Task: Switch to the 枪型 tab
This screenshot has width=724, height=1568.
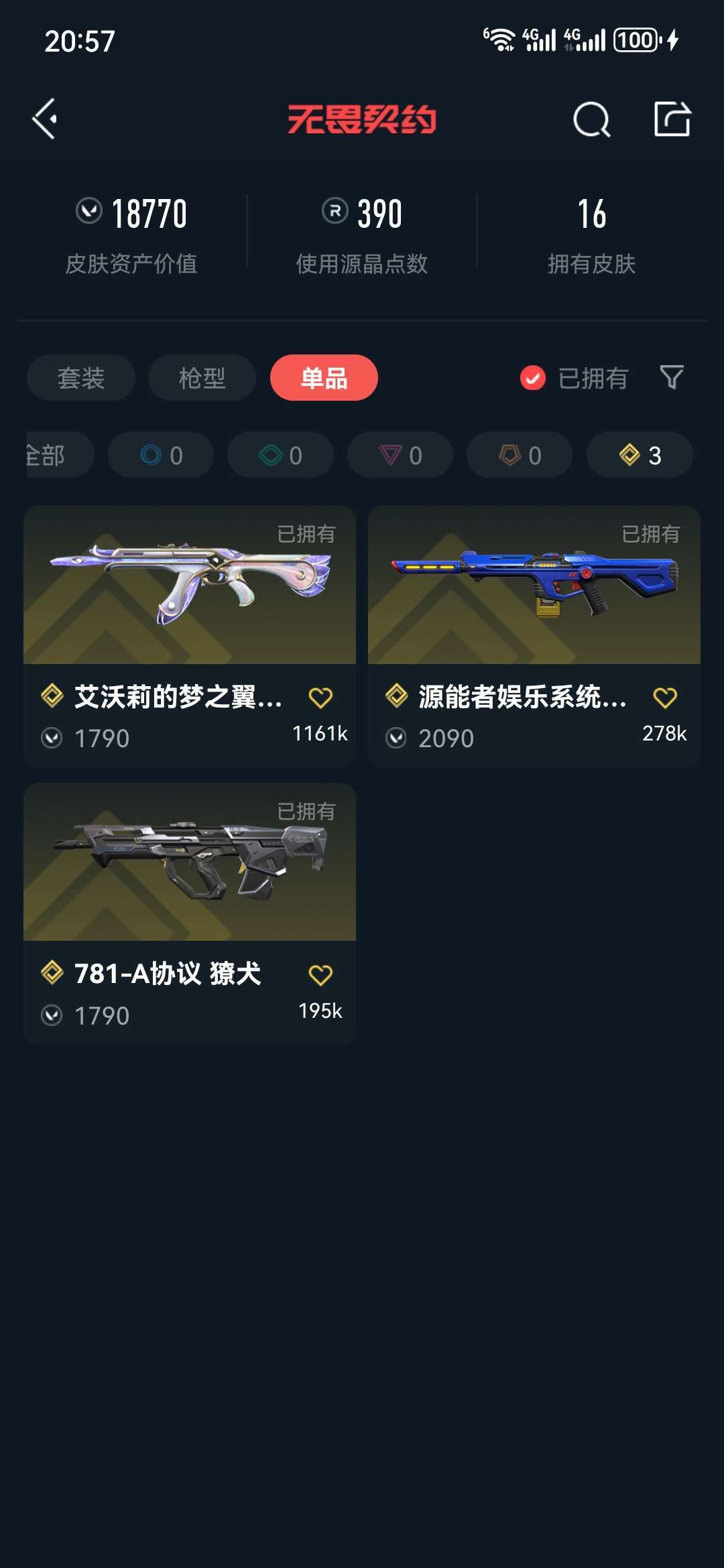Action: tap(202, 378)
